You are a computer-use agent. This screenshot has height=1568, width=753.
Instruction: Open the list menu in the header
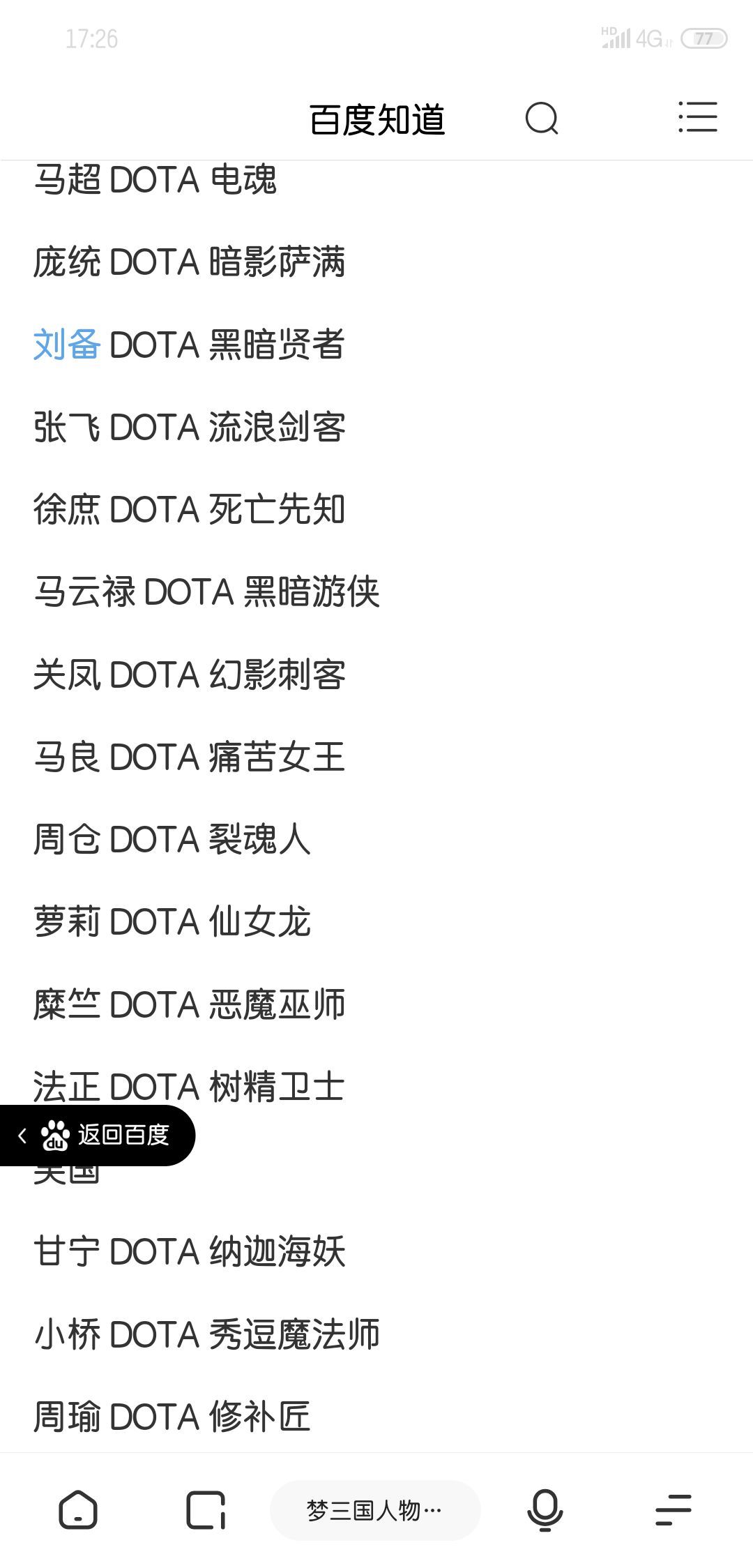[x=697, y=117]
